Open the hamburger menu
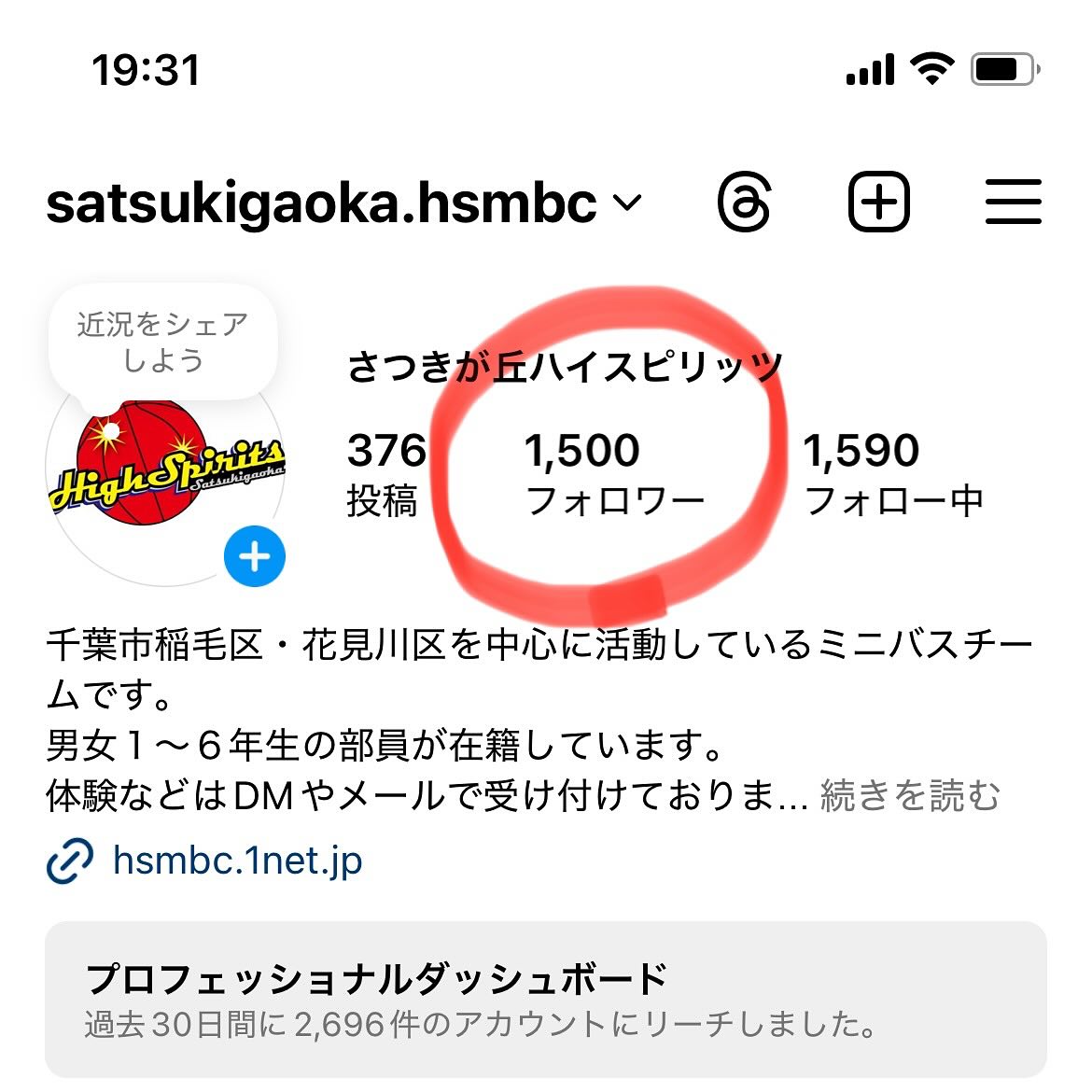The width and height of the screenshot is (1092, 1092). tap(1013, 202)
